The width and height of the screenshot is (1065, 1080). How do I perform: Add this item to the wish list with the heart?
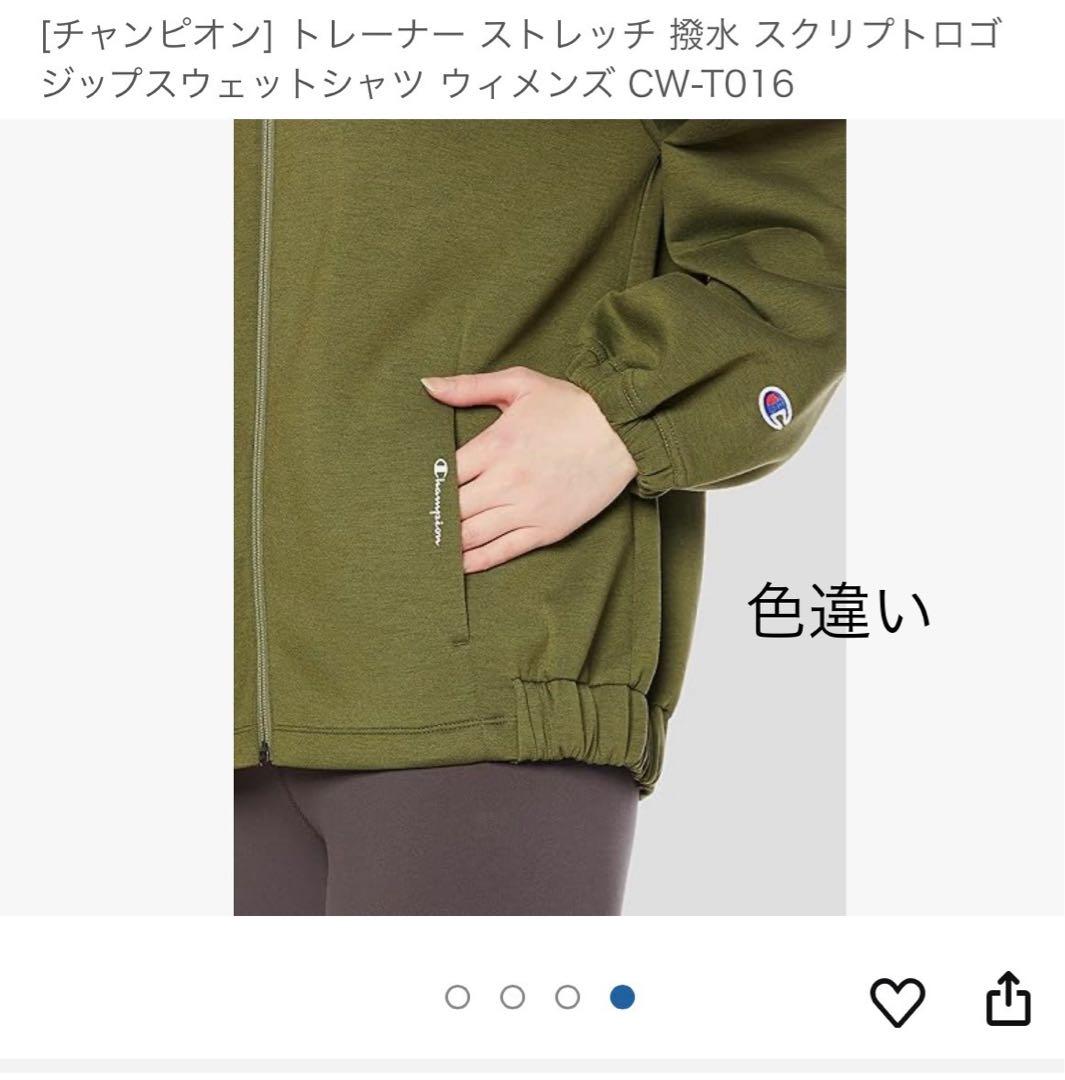pos(899,1001)
